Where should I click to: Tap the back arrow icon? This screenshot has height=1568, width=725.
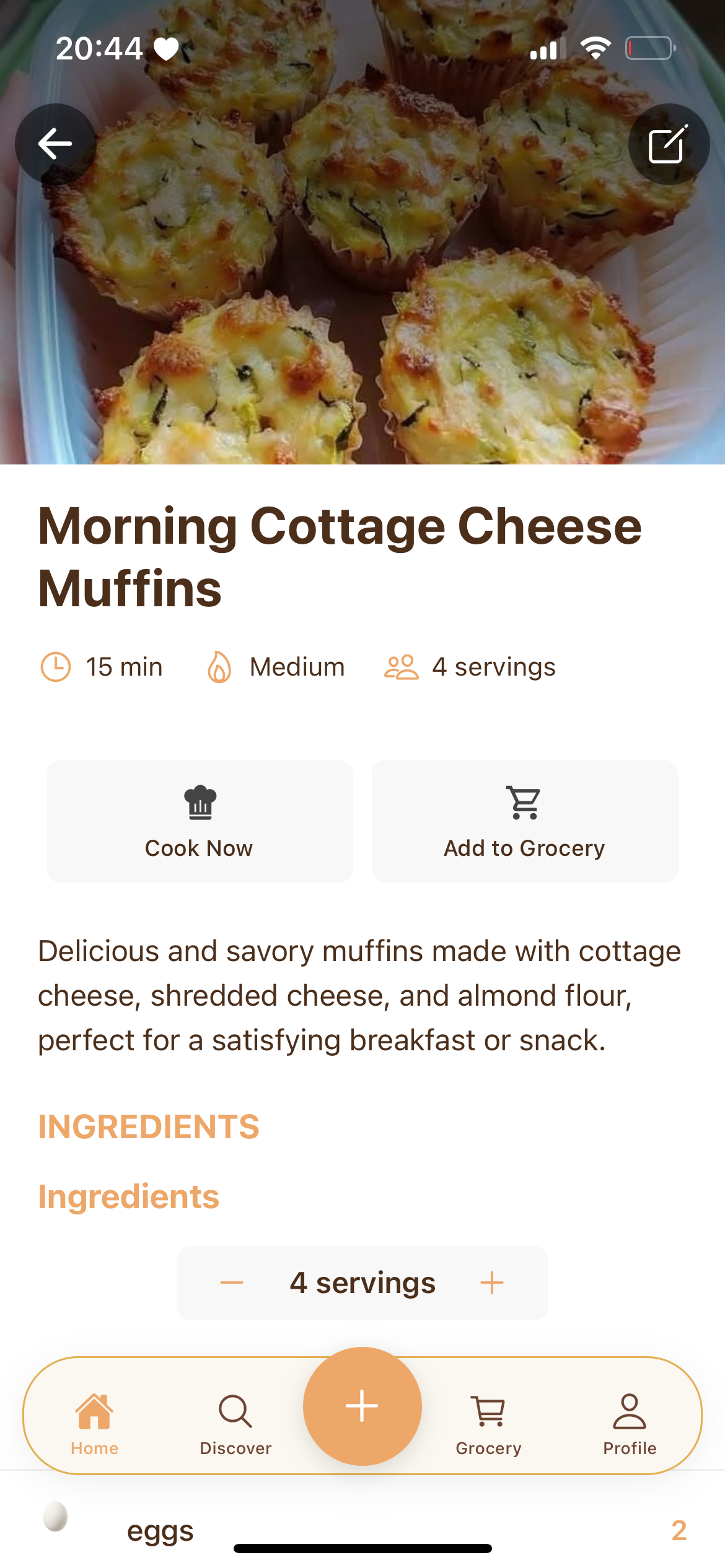pos(55,143)
